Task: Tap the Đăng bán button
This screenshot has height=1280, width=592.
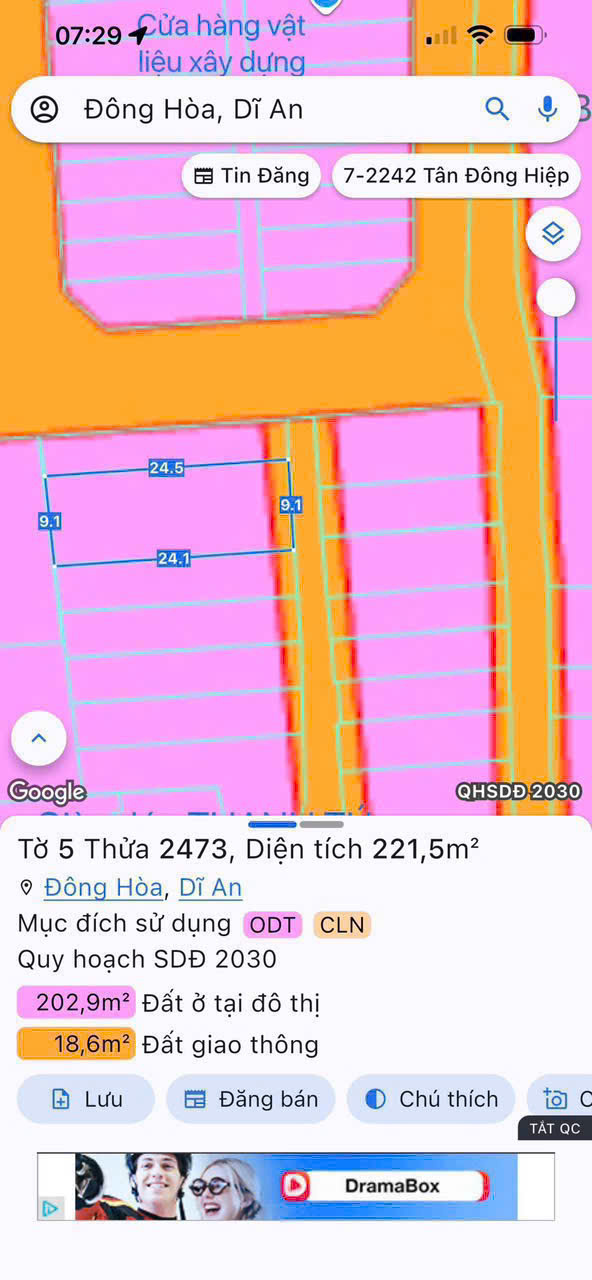Action: click(251, 1099)
